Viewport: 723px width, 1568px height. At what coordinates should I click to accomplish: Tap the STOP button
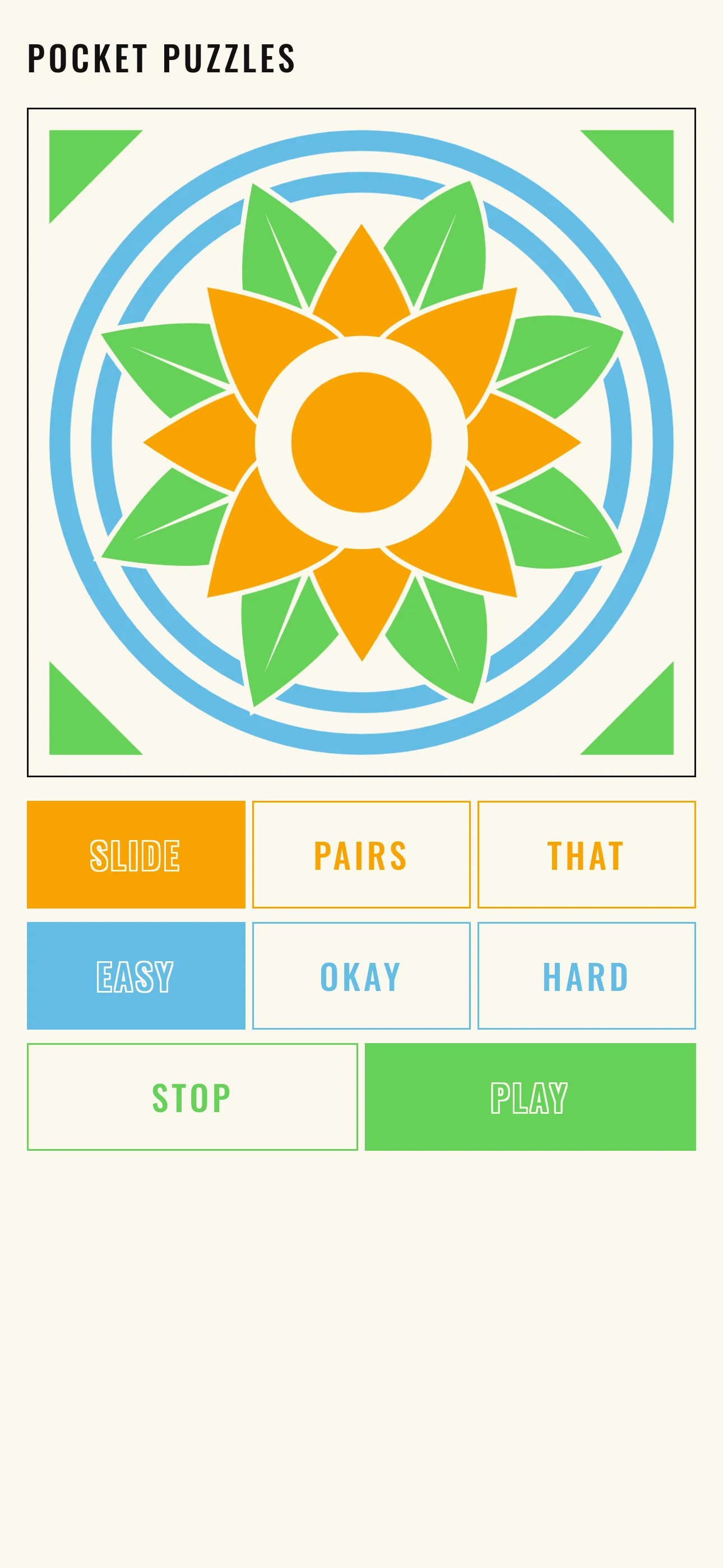click(192, 1097)
